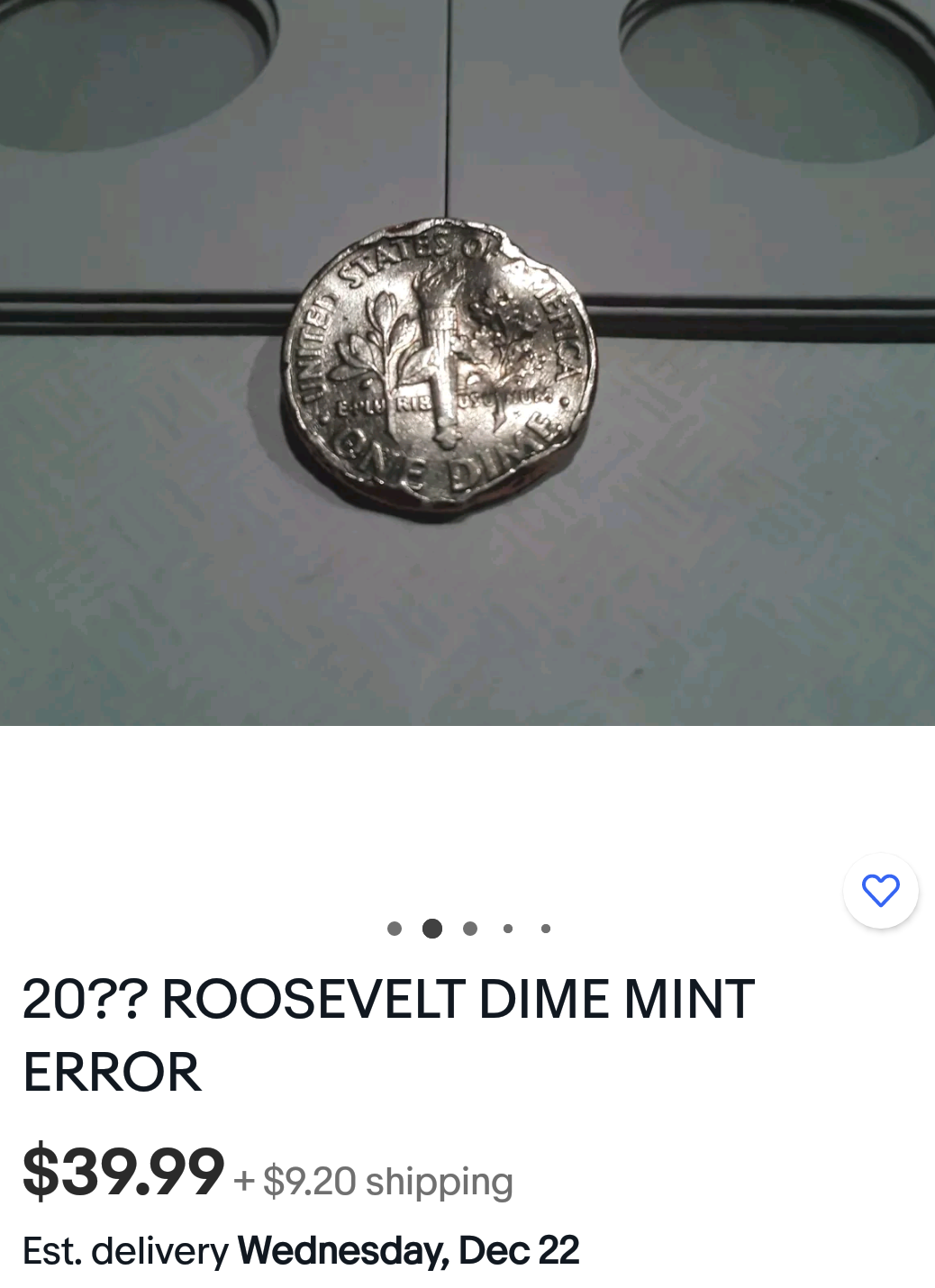
Task: Jump to the third photo indicator dot
Action: [470, 929]
